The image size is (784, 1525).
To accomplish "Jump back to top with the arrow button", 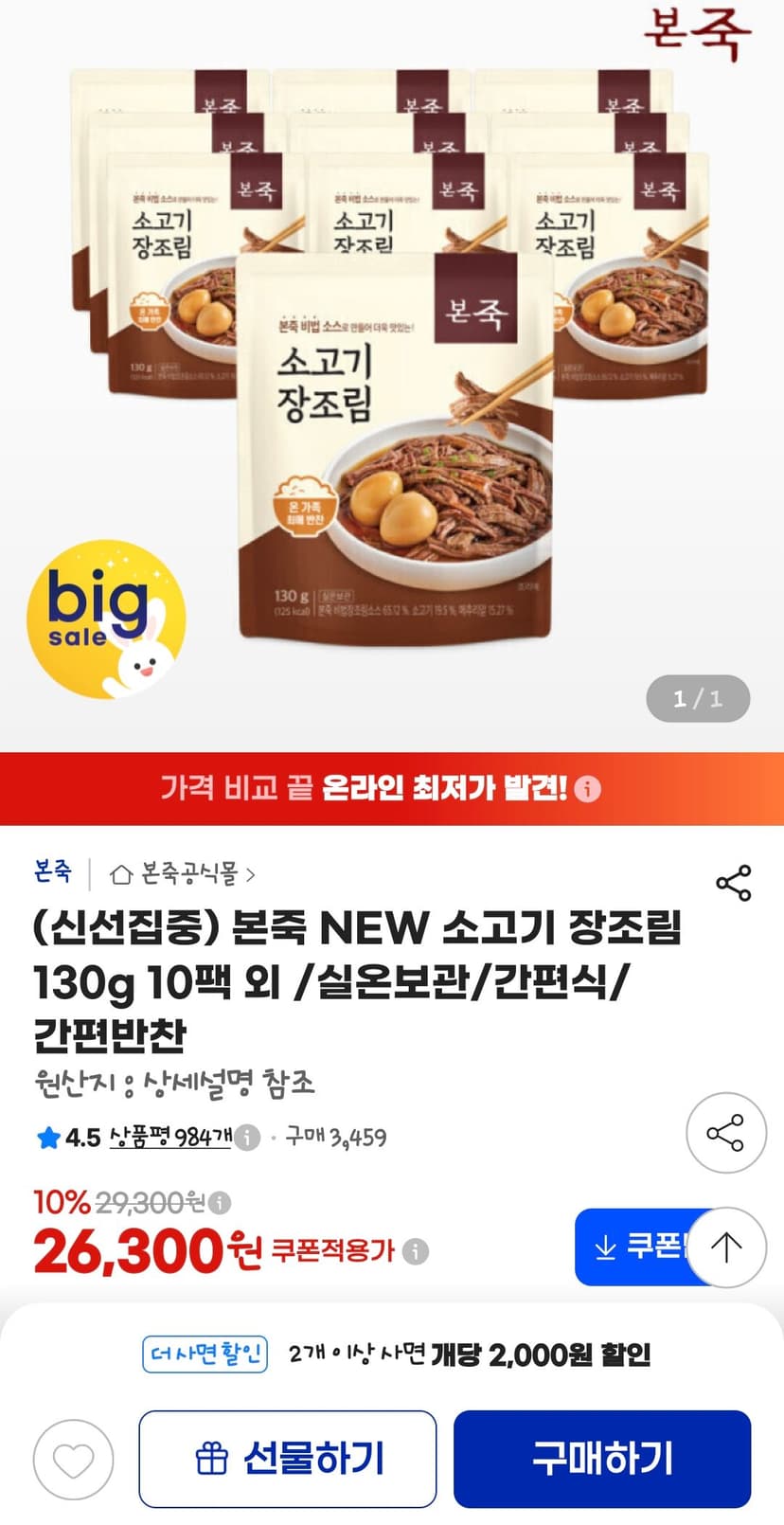I will click(x=726, y=1247).
